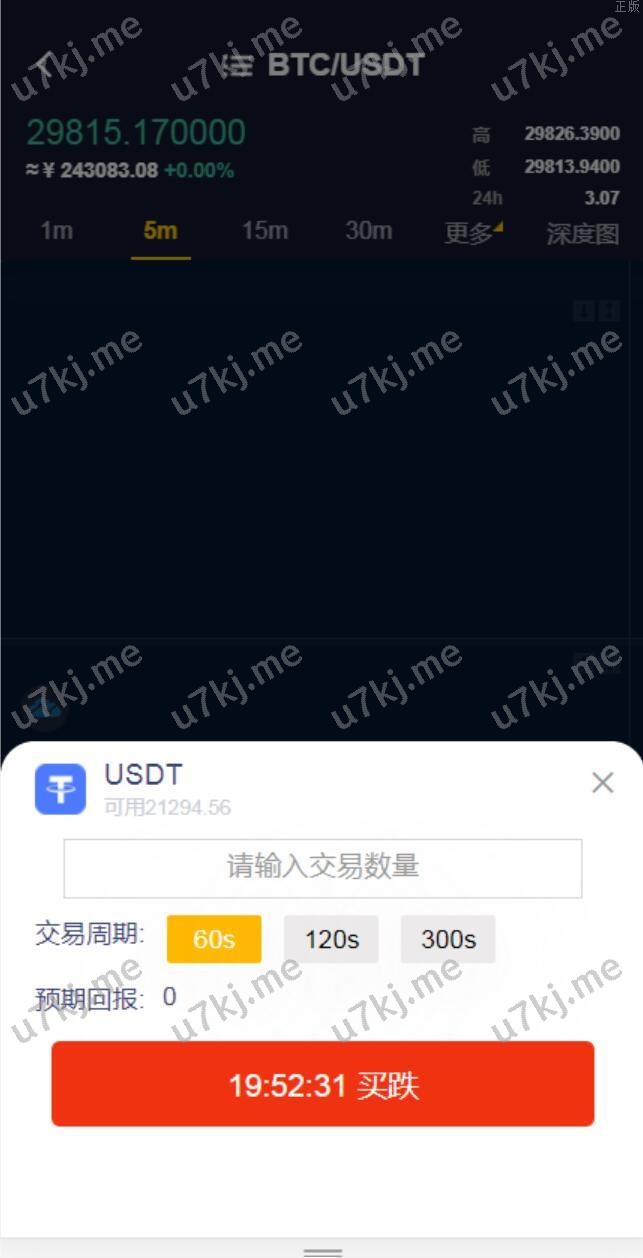This screenshot has width=643, height=1258.
Task: Choose the 120s trading period
Action: pos(331,939)
